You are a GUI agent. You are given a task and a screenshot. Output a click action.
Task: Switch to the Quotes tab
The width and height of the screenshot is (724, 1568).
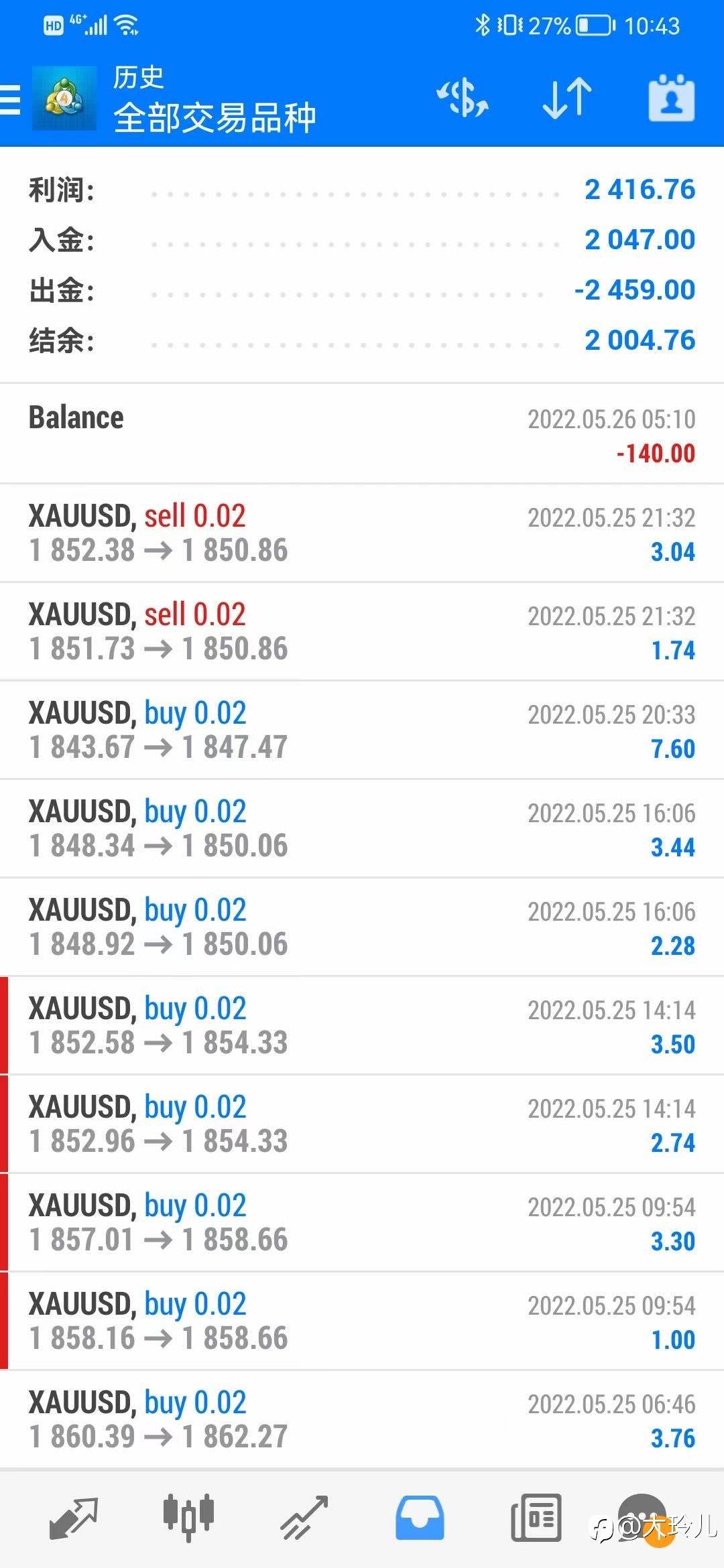(x=74, y=1518)
